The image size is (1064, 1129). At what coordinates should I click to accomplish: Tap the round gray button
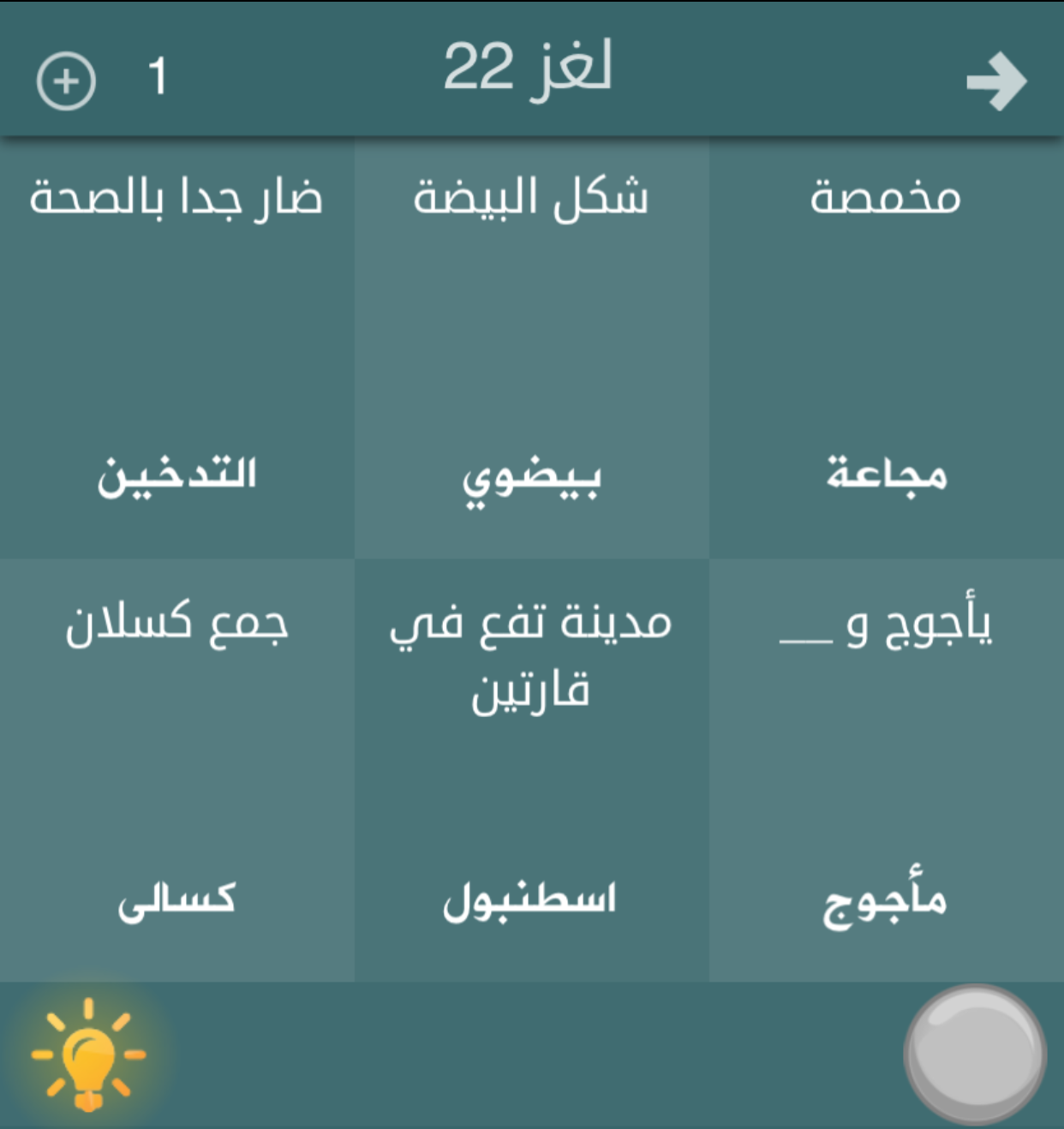(974, 1054)
